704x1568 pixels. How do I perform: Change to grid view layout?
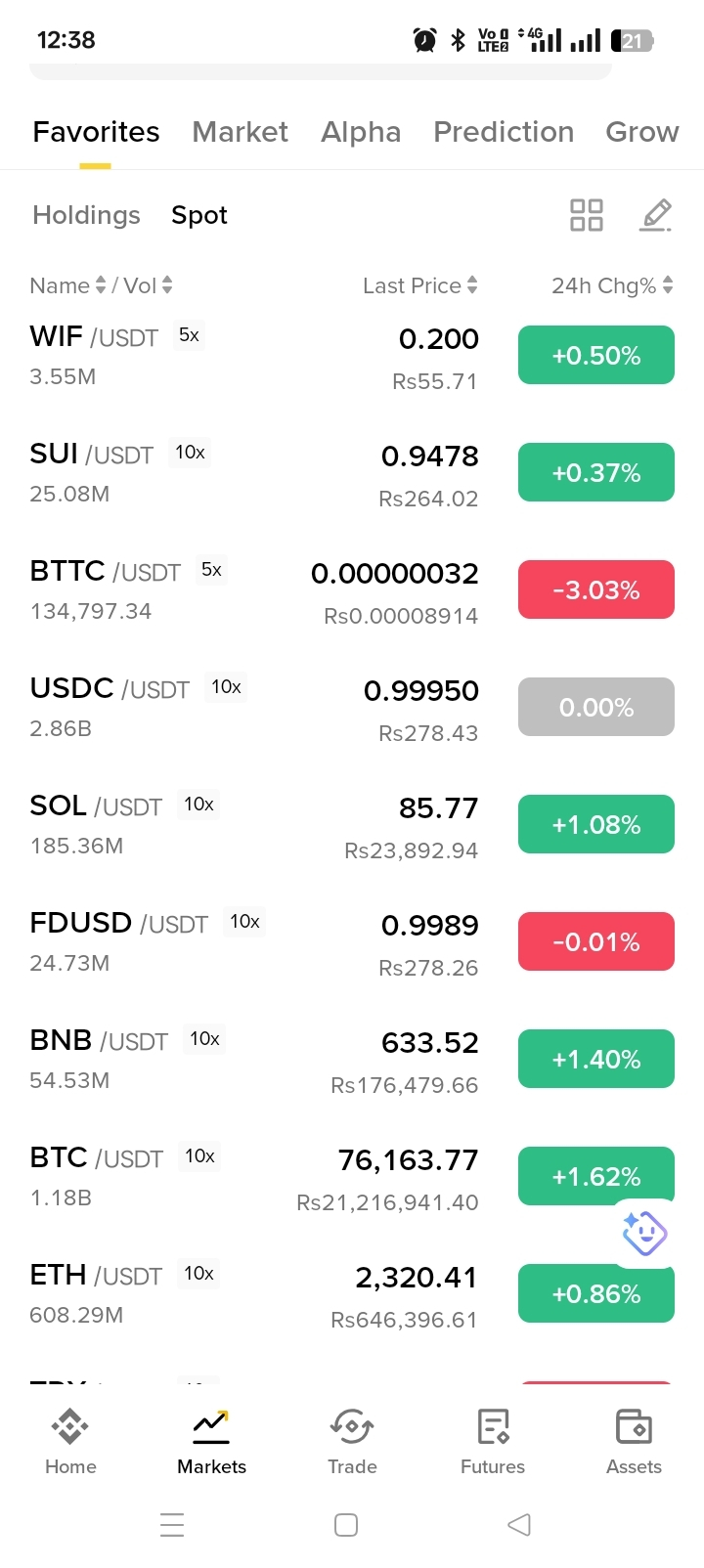(x=587, y=215)
